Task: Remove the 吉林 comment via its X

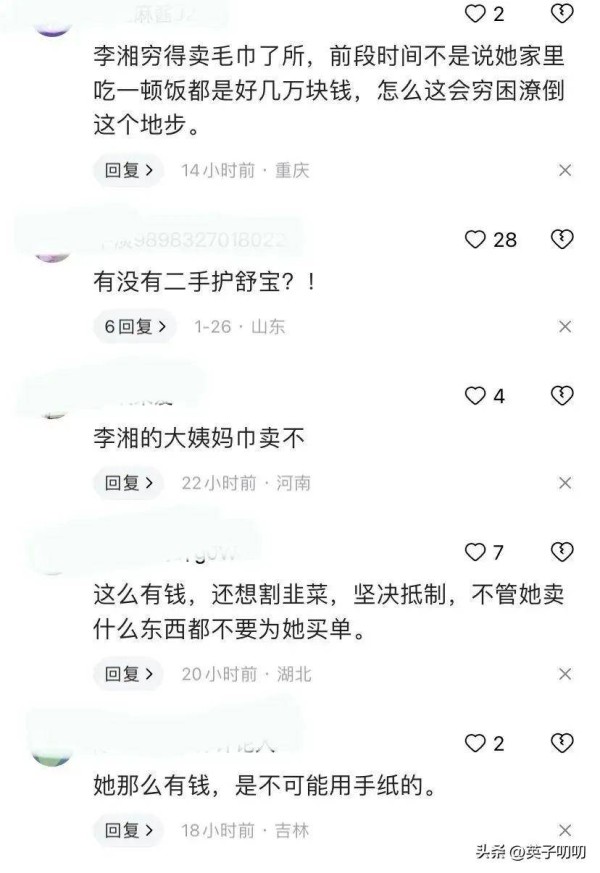Action: click(x=565, y=830)
